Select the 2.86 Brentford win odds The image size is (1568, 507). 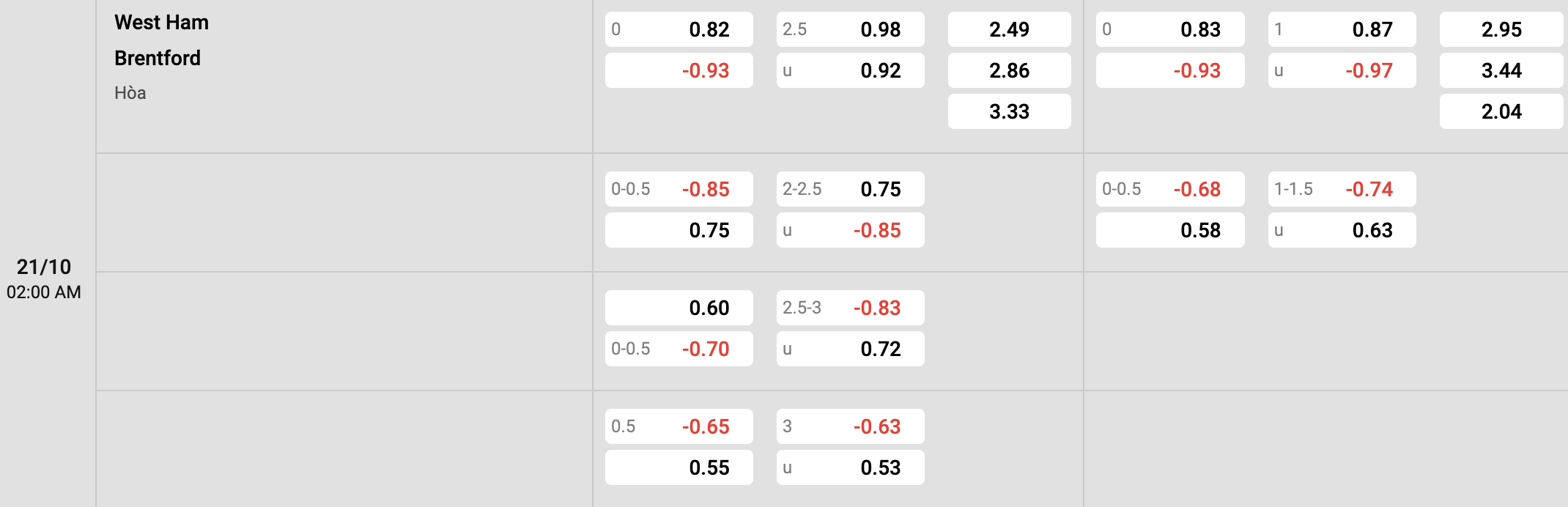pos(1009,70)
